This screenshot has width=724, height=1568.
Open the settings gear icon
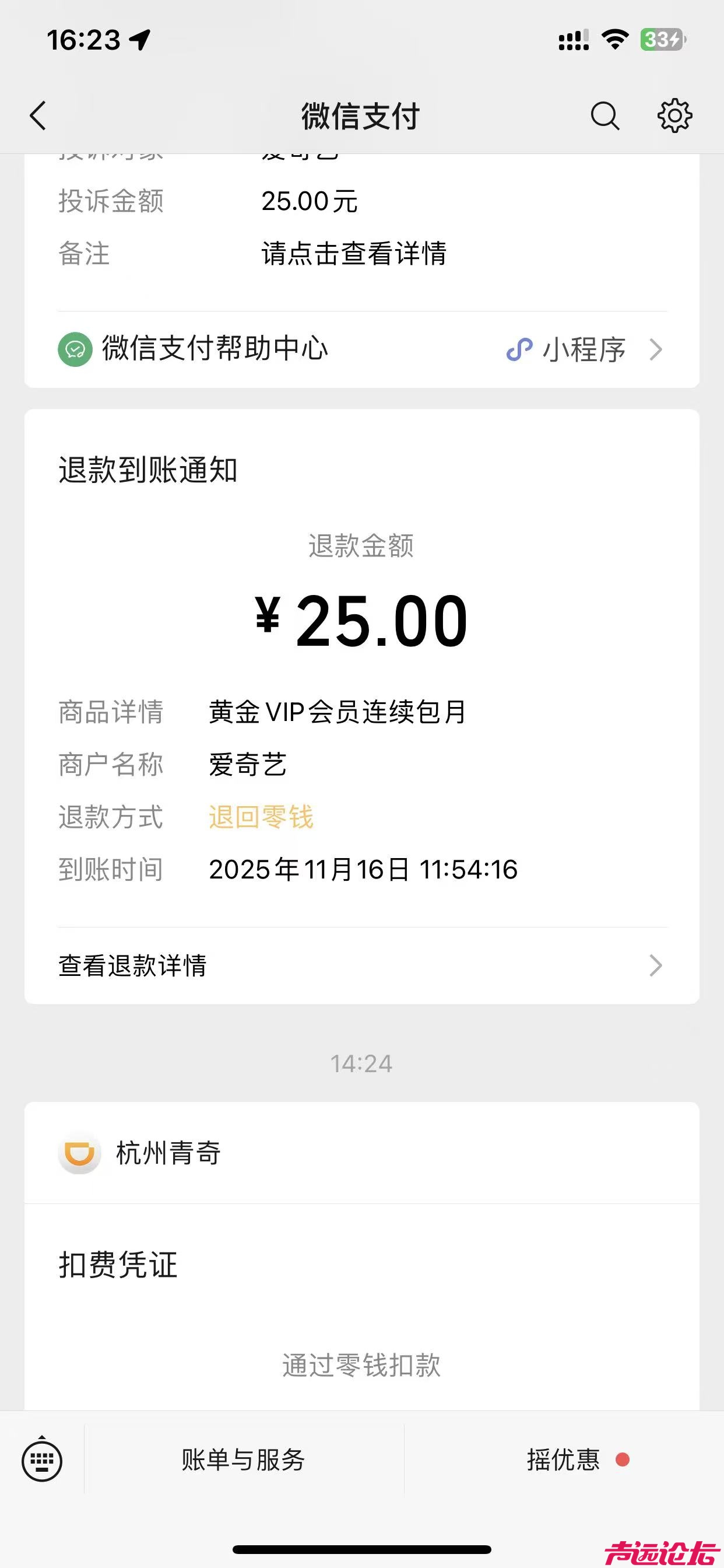tap(674, 116)
